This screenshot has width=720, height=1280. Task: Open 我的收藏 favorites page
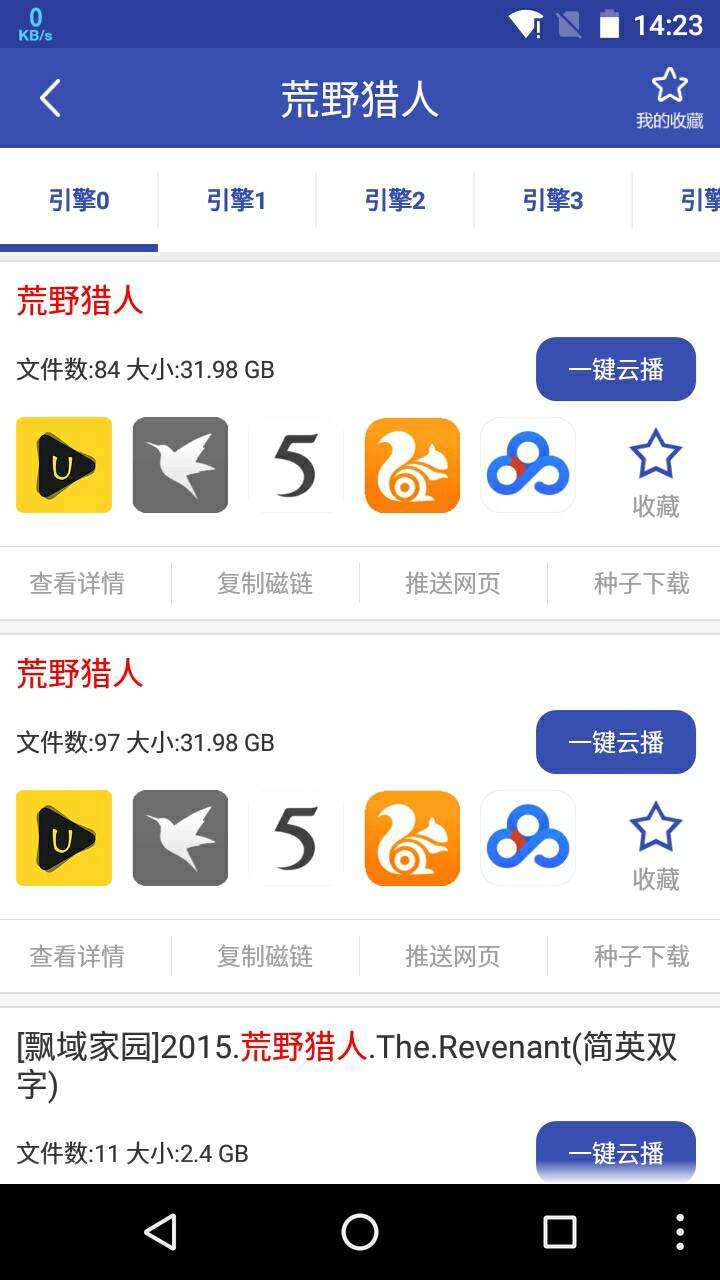[668, 97]
